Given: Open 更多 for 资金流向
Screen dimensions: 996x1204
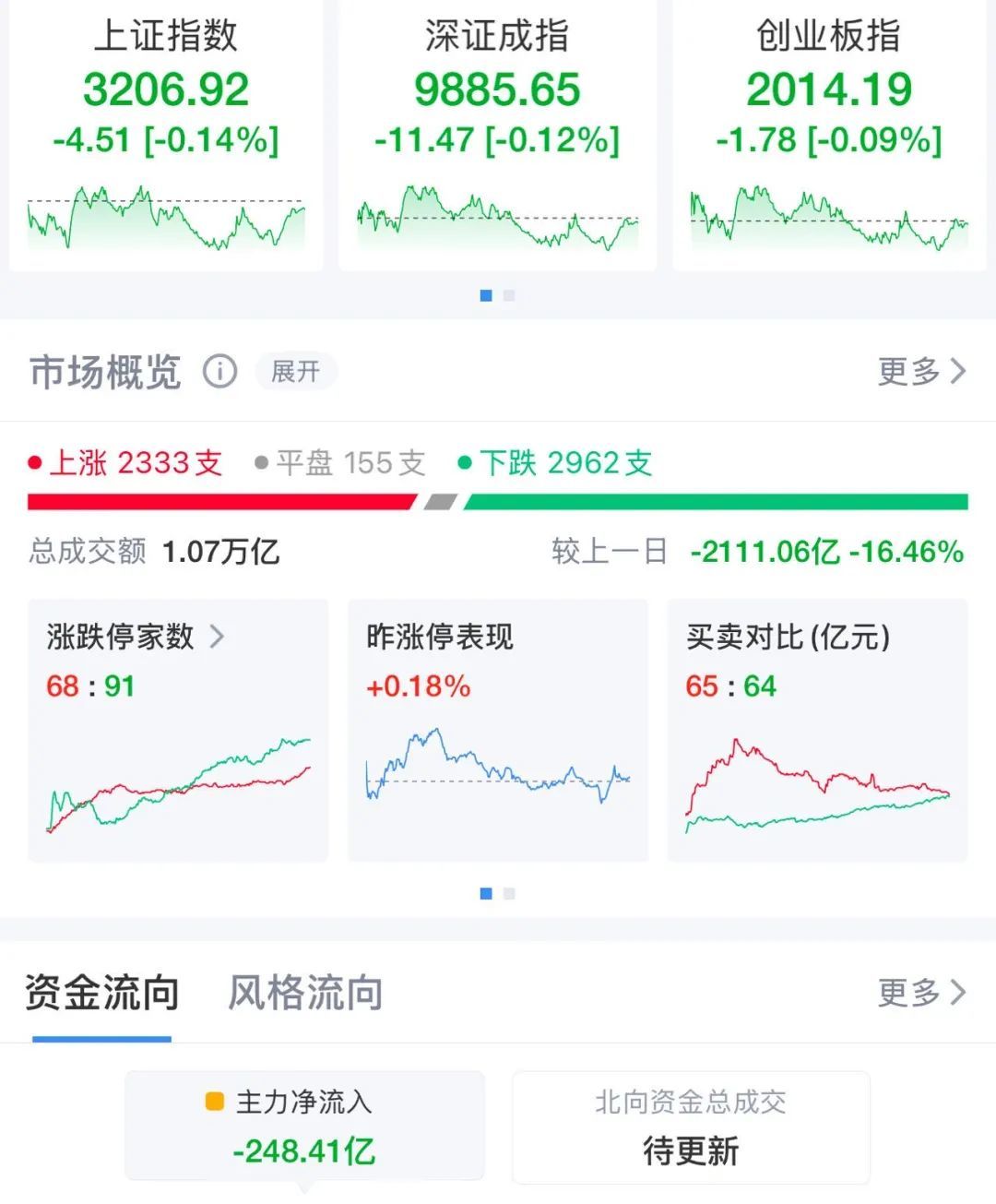Looking at the screenshot, I should click(920, 994).
